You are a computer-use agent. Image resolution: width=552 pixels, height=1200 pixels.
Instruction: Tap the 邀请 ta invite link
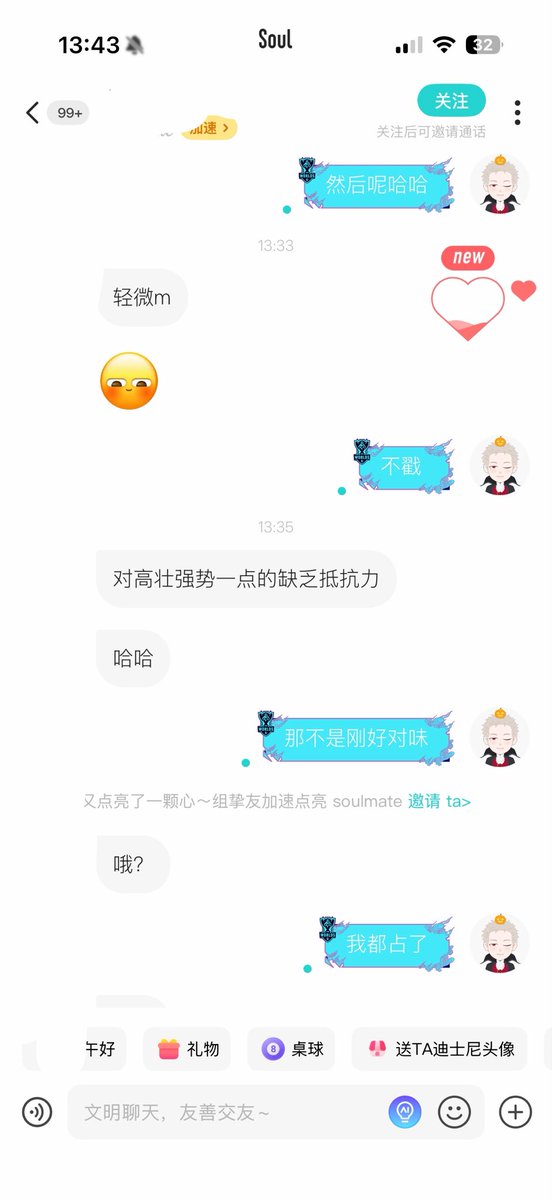click(439, 801)
